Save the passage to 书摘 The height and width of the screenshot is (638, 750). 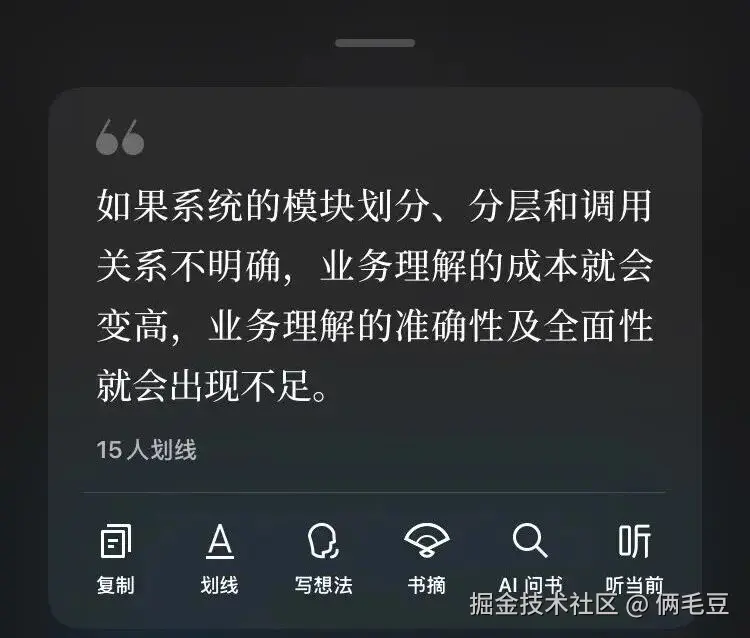(x=426, y=556)
